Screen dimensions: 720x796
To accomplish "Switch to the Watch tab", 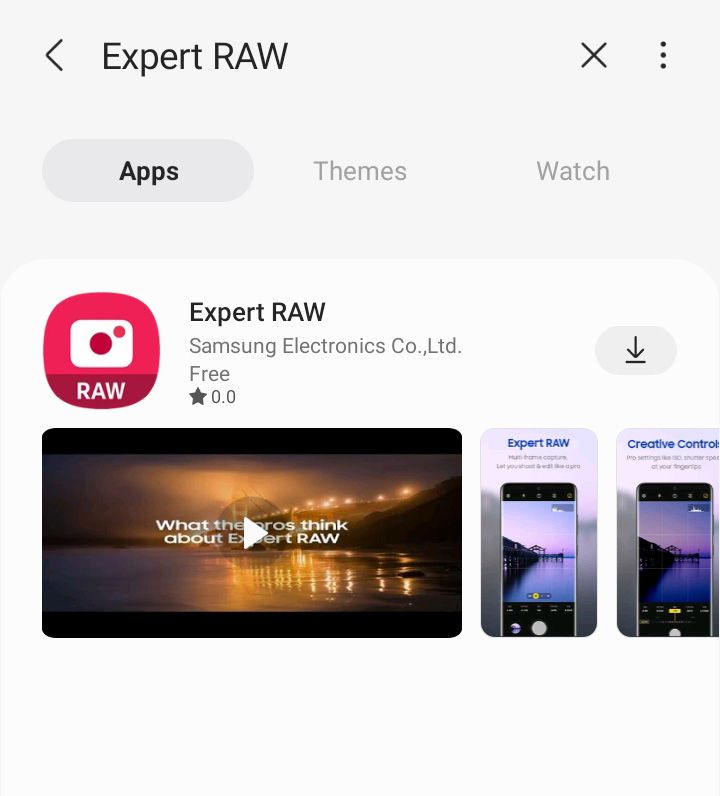I will 572,171.
